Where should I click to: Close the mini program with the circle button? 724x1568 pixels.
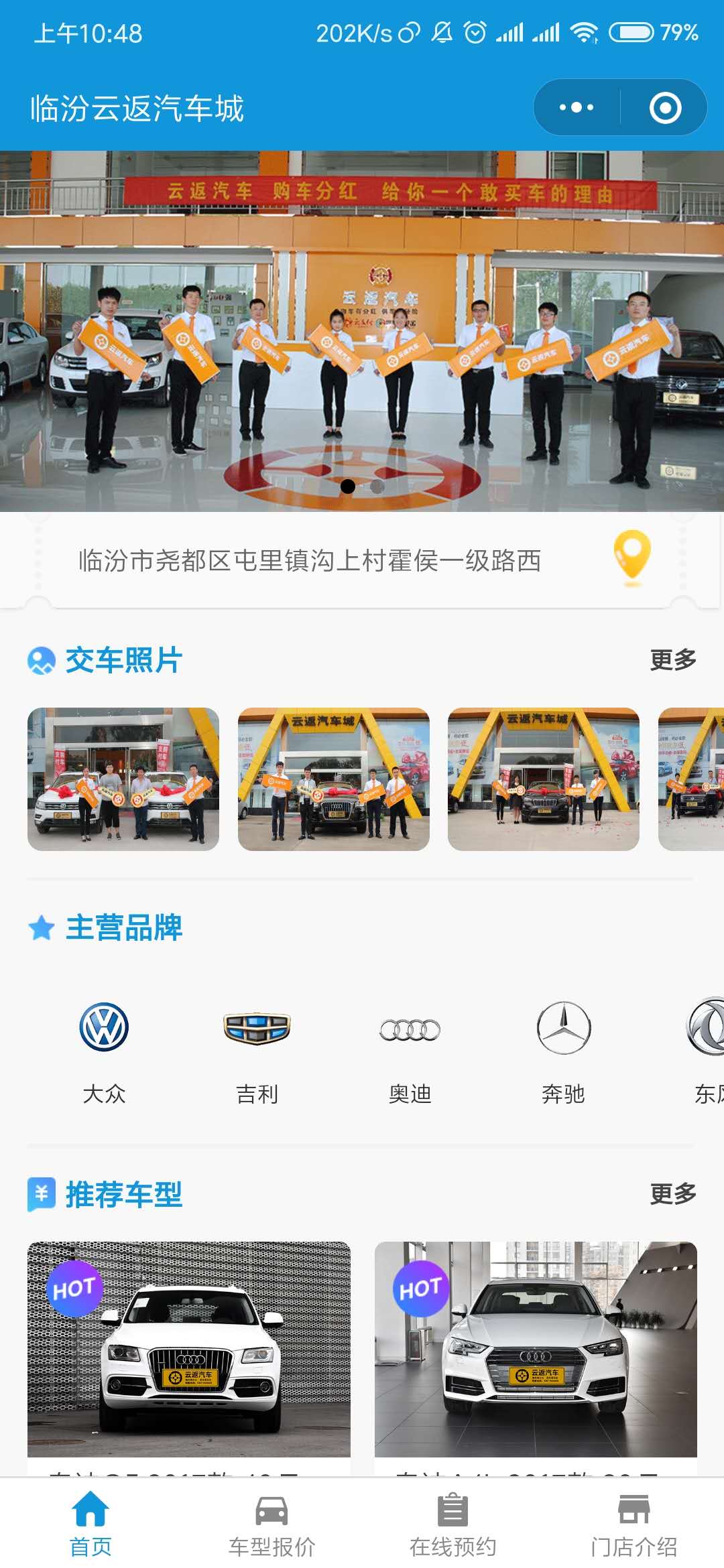point(665,108)
